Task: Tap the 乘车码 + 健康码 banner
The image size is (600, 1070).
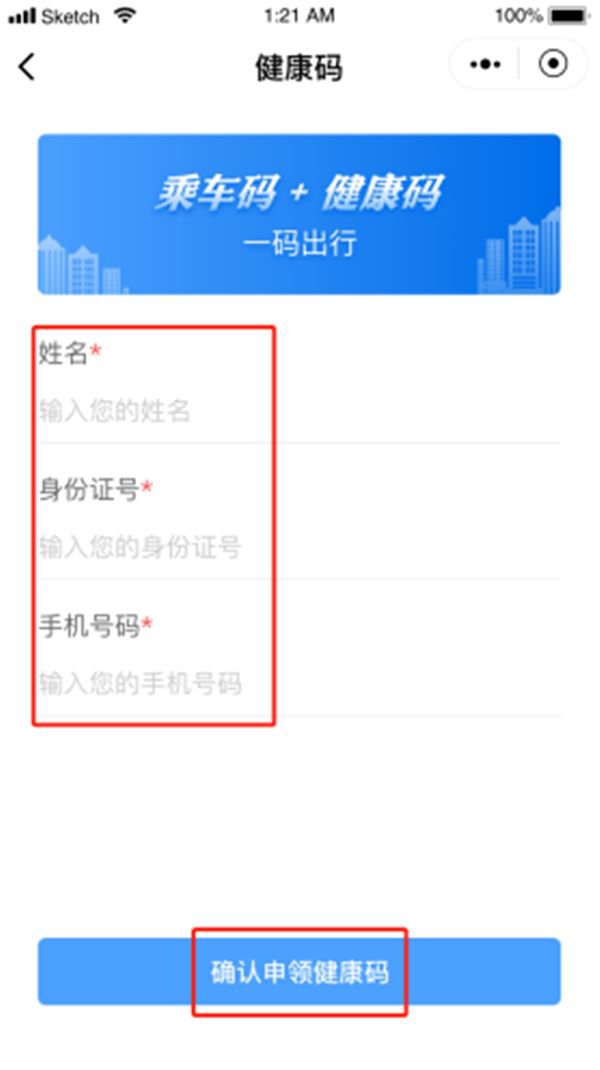Action: tap(299, 214)
